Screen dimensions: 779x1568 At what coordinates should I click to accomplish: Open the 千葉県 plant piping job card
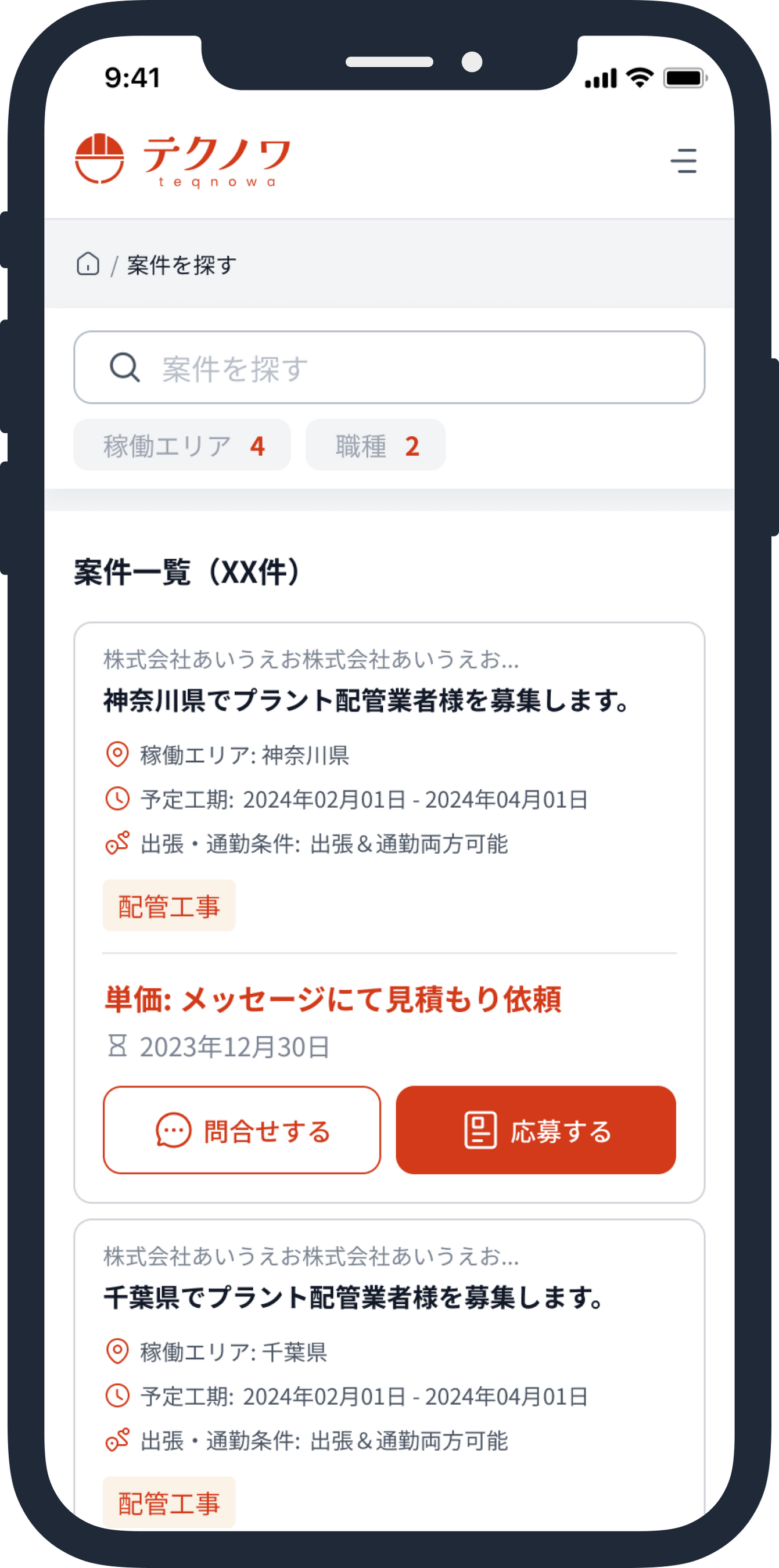click(389, 1376)
